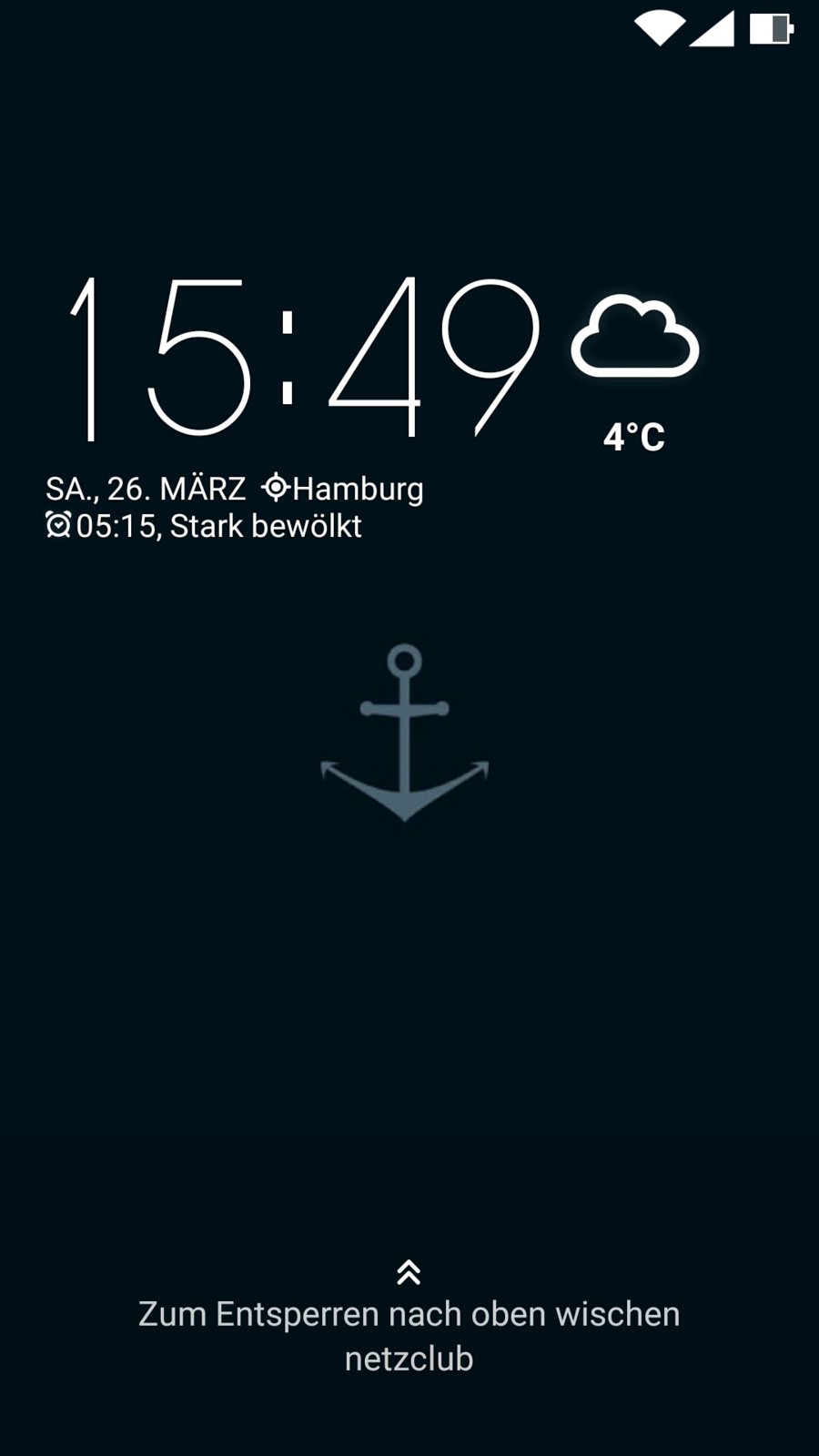The height and width of the screenshot is (1456, 819).
Task: Tap the unlock double-arrow hint
Action: click(409, 1272)
